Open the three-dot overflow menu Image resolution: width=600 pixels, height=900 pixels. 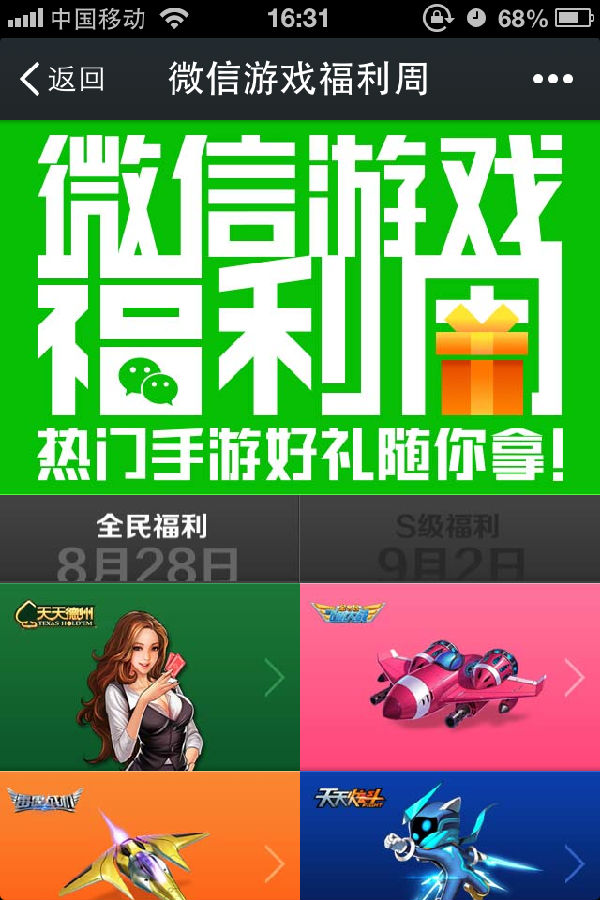point(552,80)
